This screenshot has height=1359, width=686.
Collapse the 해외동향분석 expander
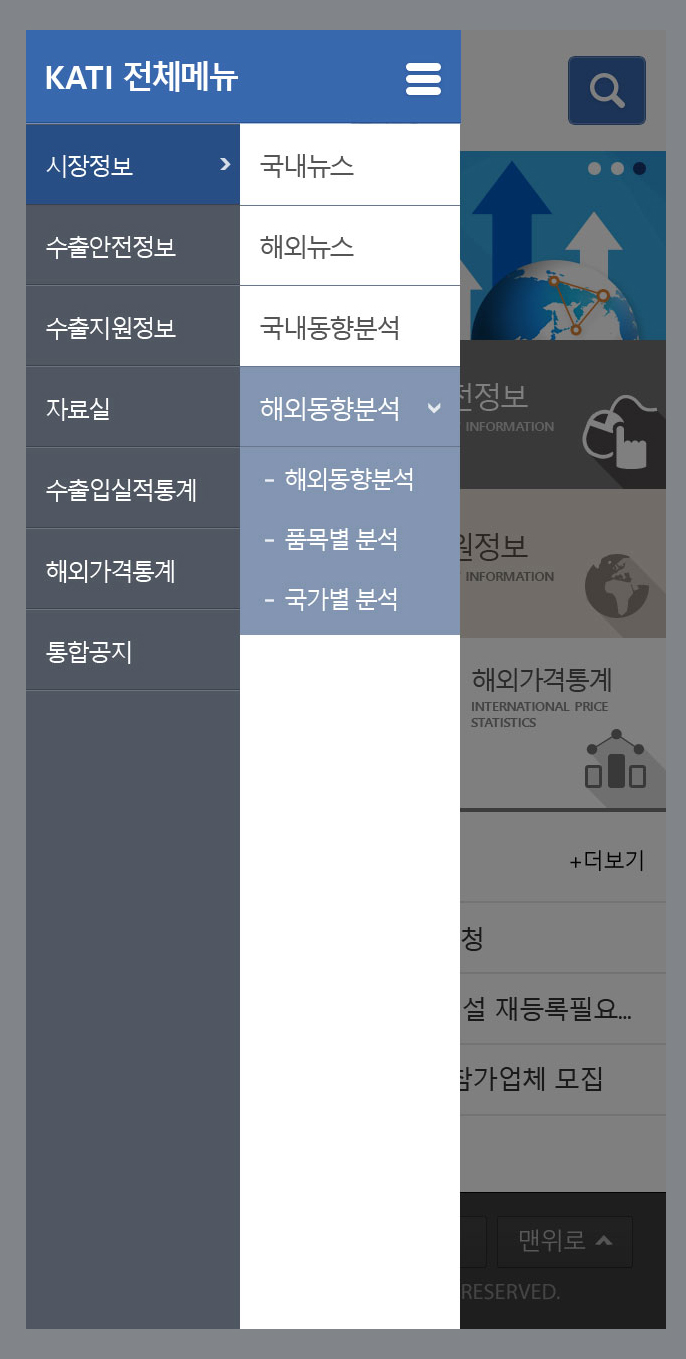pos(434,408)
